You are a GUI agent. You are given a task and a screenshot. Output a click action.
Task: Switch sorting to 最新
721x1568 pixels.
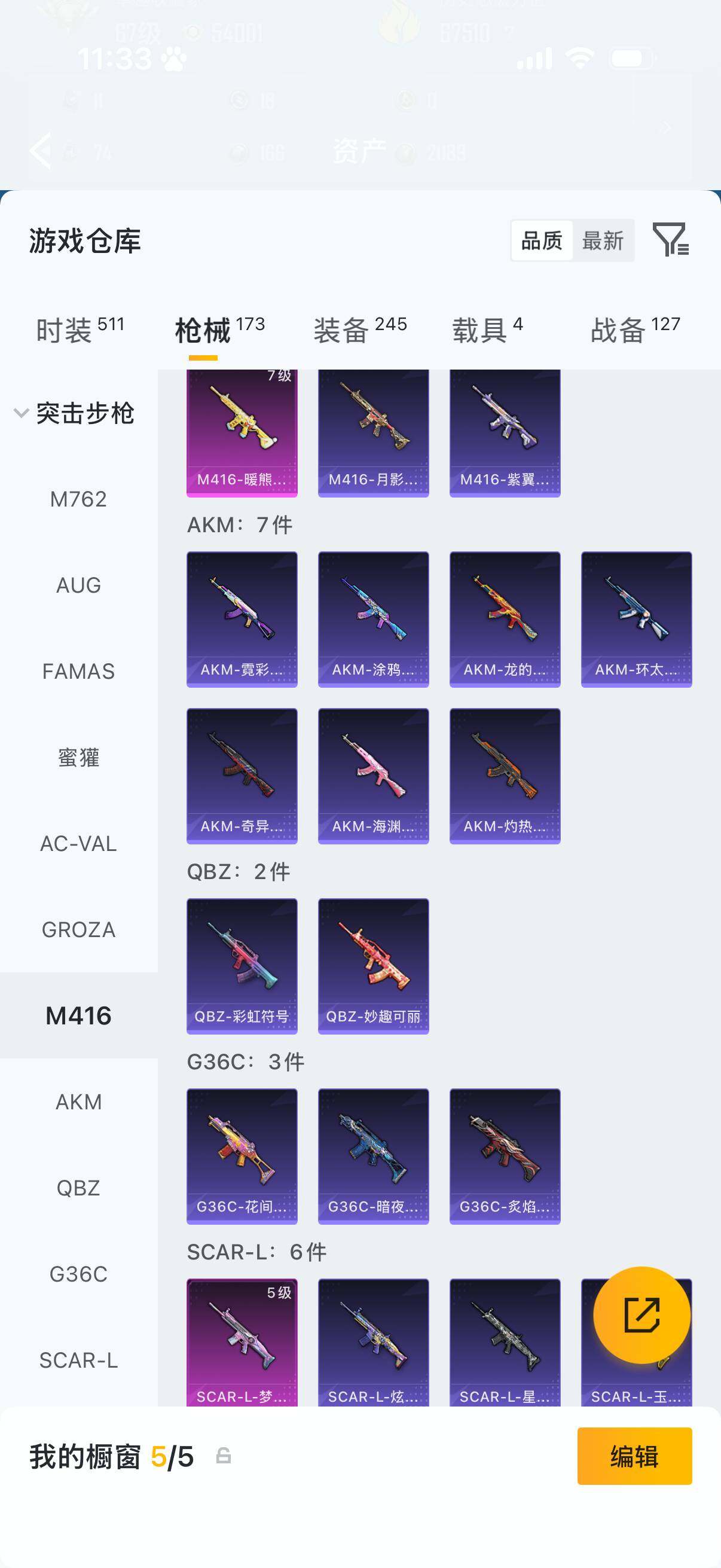click(x=603, y=240)
